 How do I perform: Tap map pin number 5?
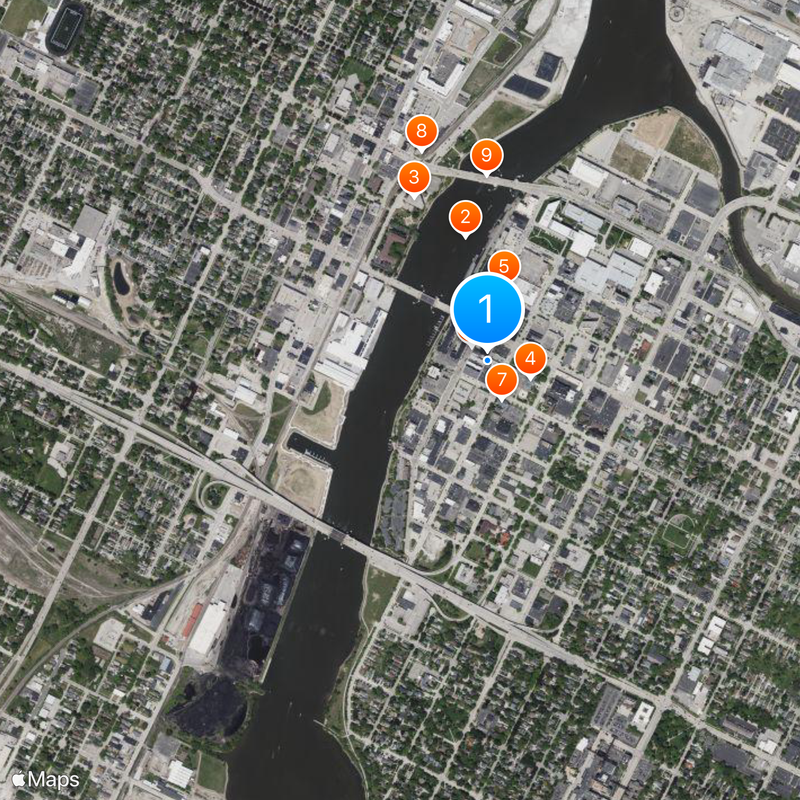click(x=505, y=265)
